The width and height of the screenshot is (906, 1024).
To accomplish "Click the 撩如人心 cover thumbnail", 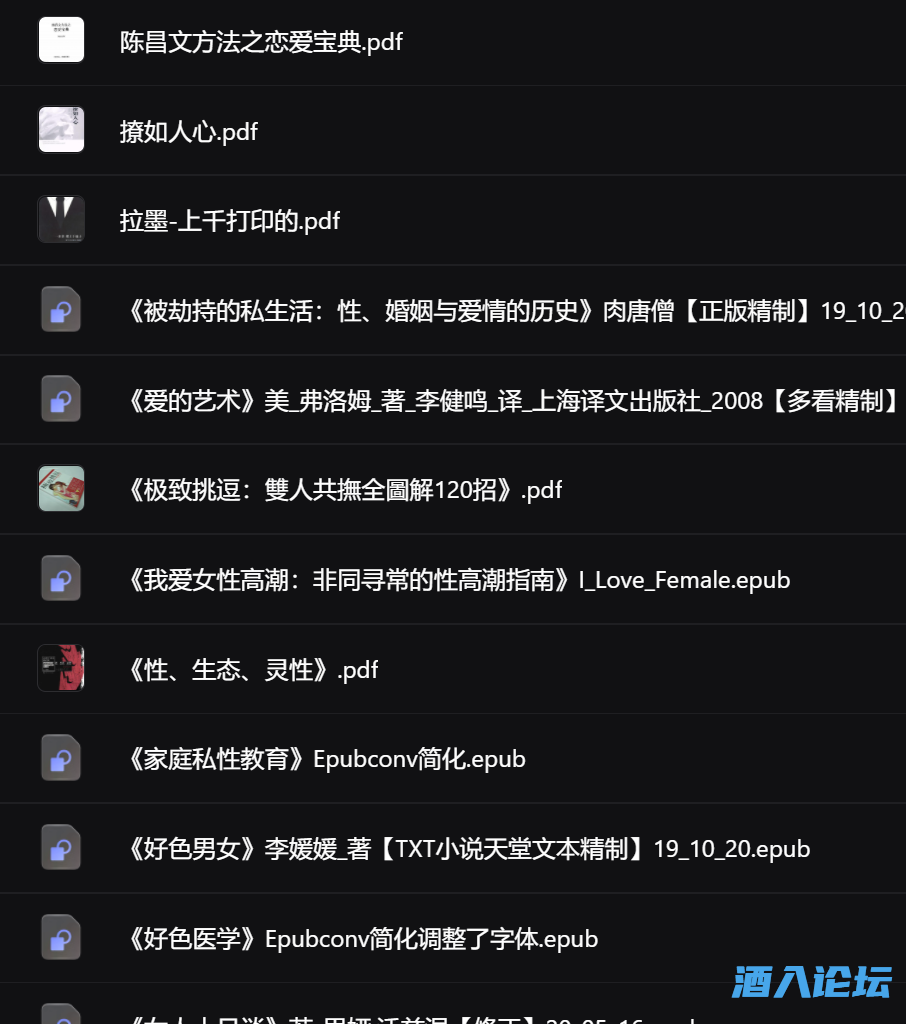I will 61,130.
